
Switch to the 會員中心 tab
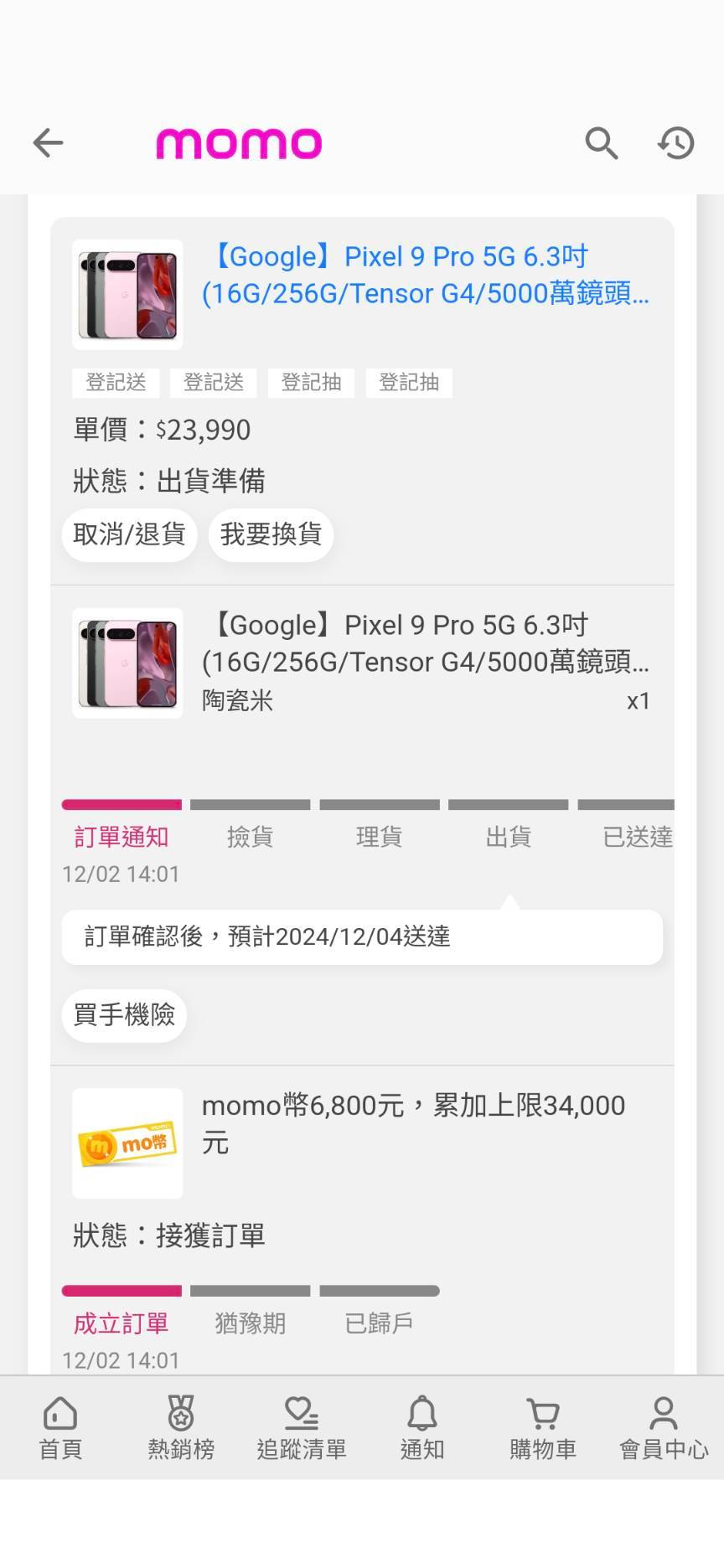[x=664, y=1428]
